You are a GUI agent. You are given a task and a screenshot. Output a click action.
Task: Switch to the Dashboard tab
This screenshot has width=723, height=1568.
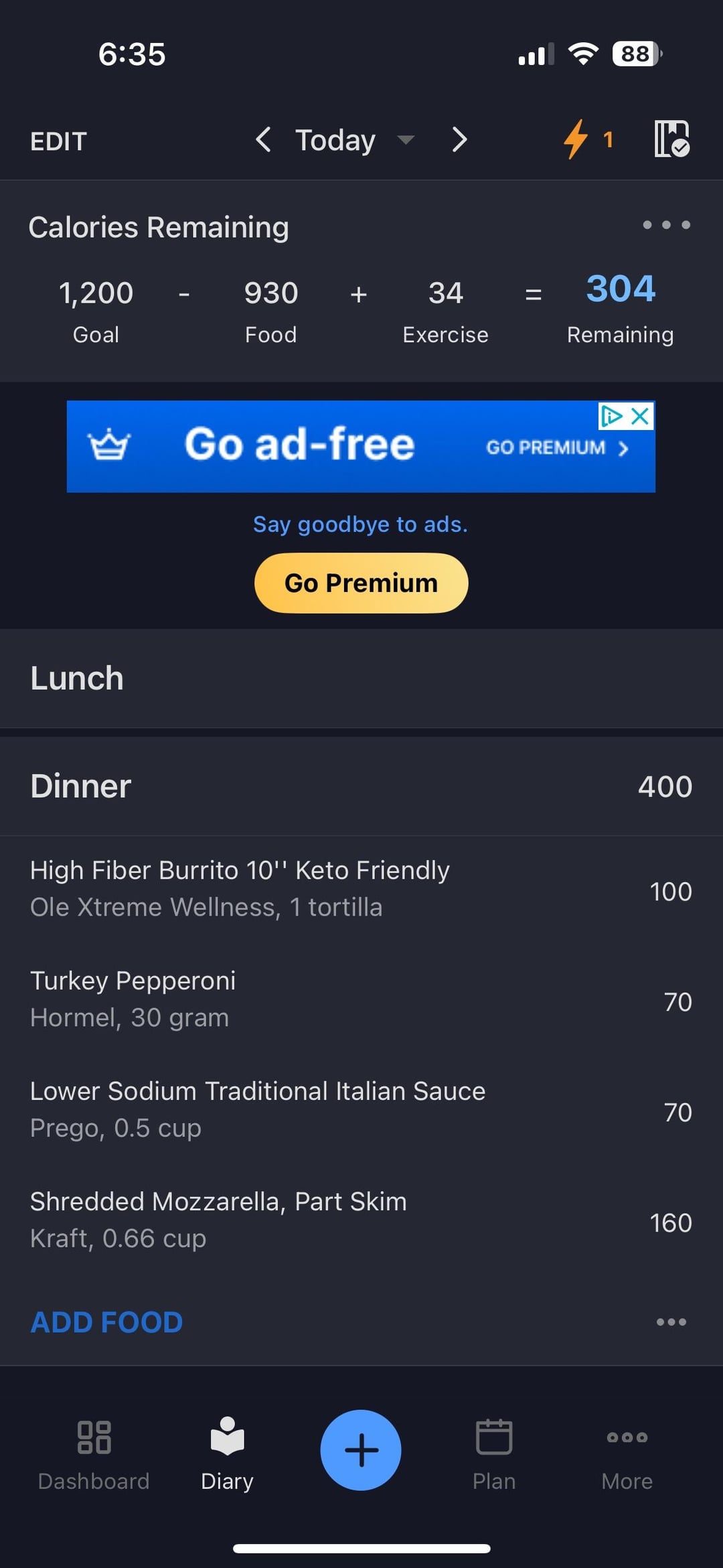click(94, 1451)
